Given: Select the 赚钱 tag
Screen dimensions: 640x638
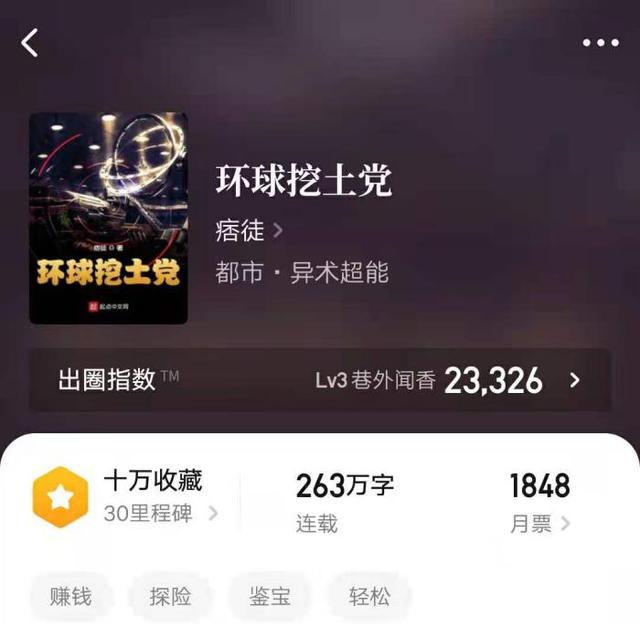Looking at the screenshot, I should click(x=71, y=596).
